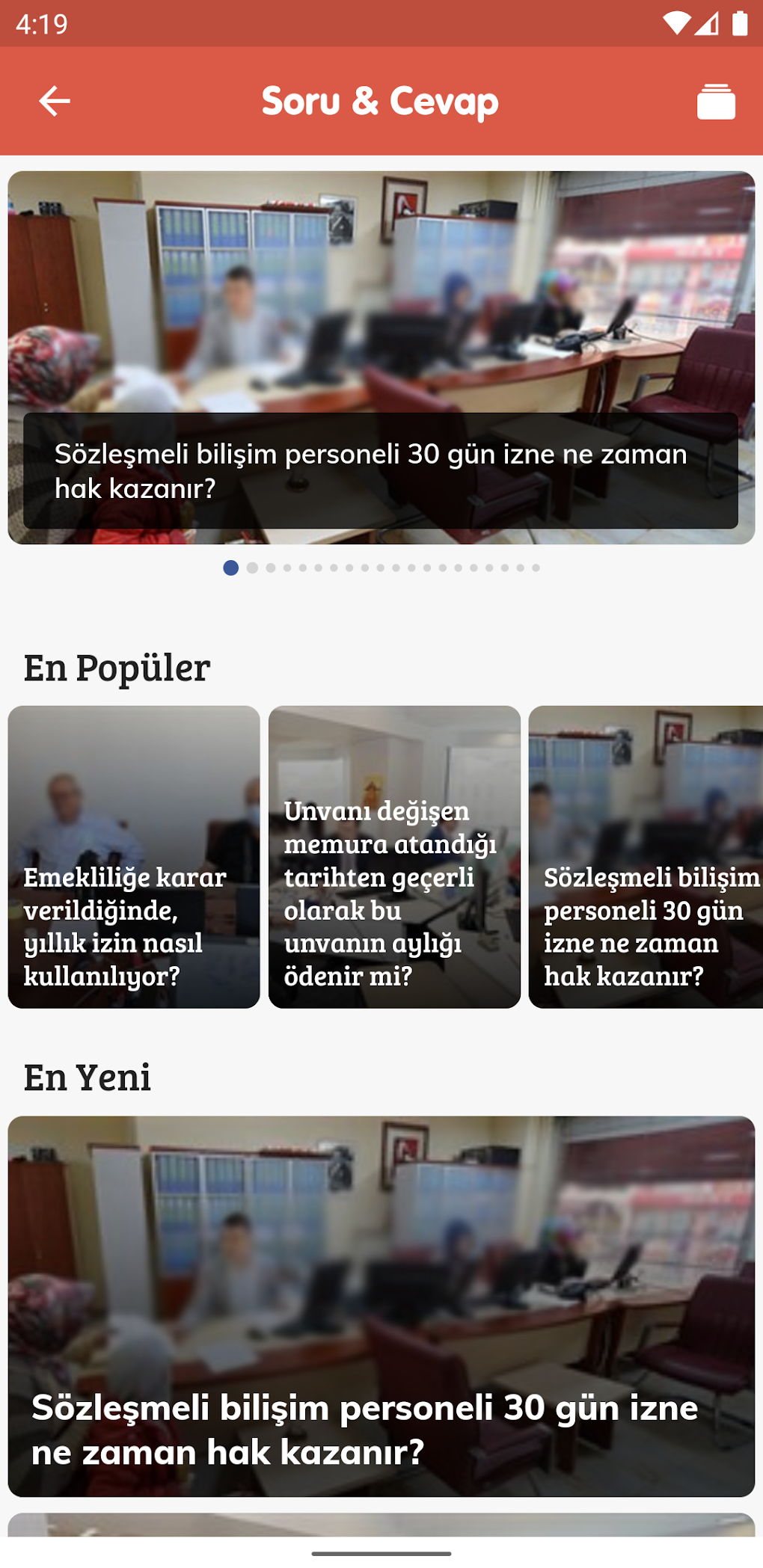Open the featured Sözleşmeli bilişim personeli banner
The height and width of the screenshot is (1568, 763).
(x=381, y=357)
